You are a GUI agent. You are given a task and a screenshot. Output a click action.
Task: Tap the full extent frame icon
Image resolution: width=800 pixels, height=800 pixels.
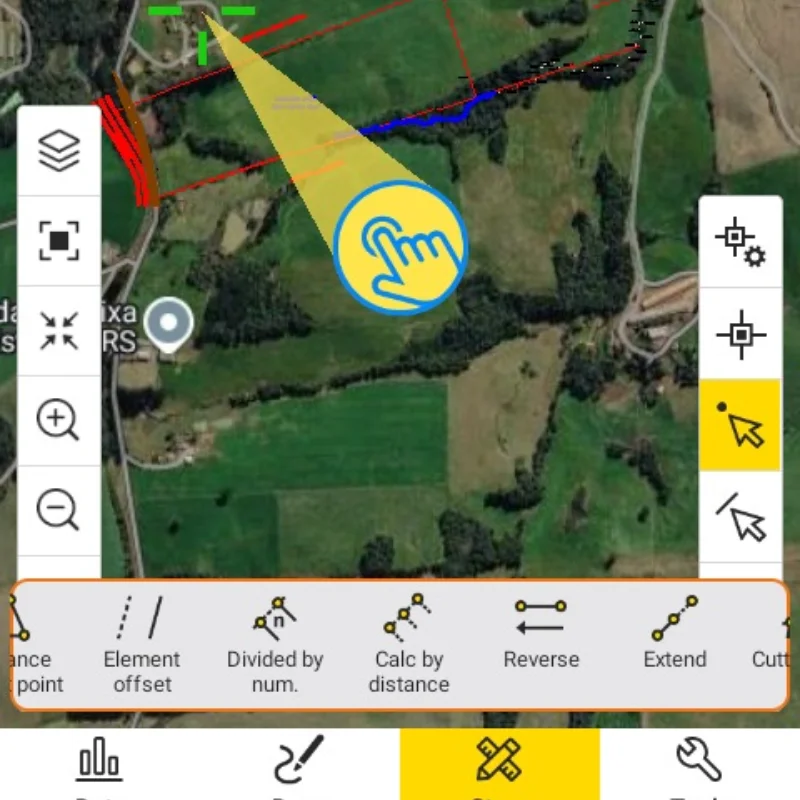(59, 241)
